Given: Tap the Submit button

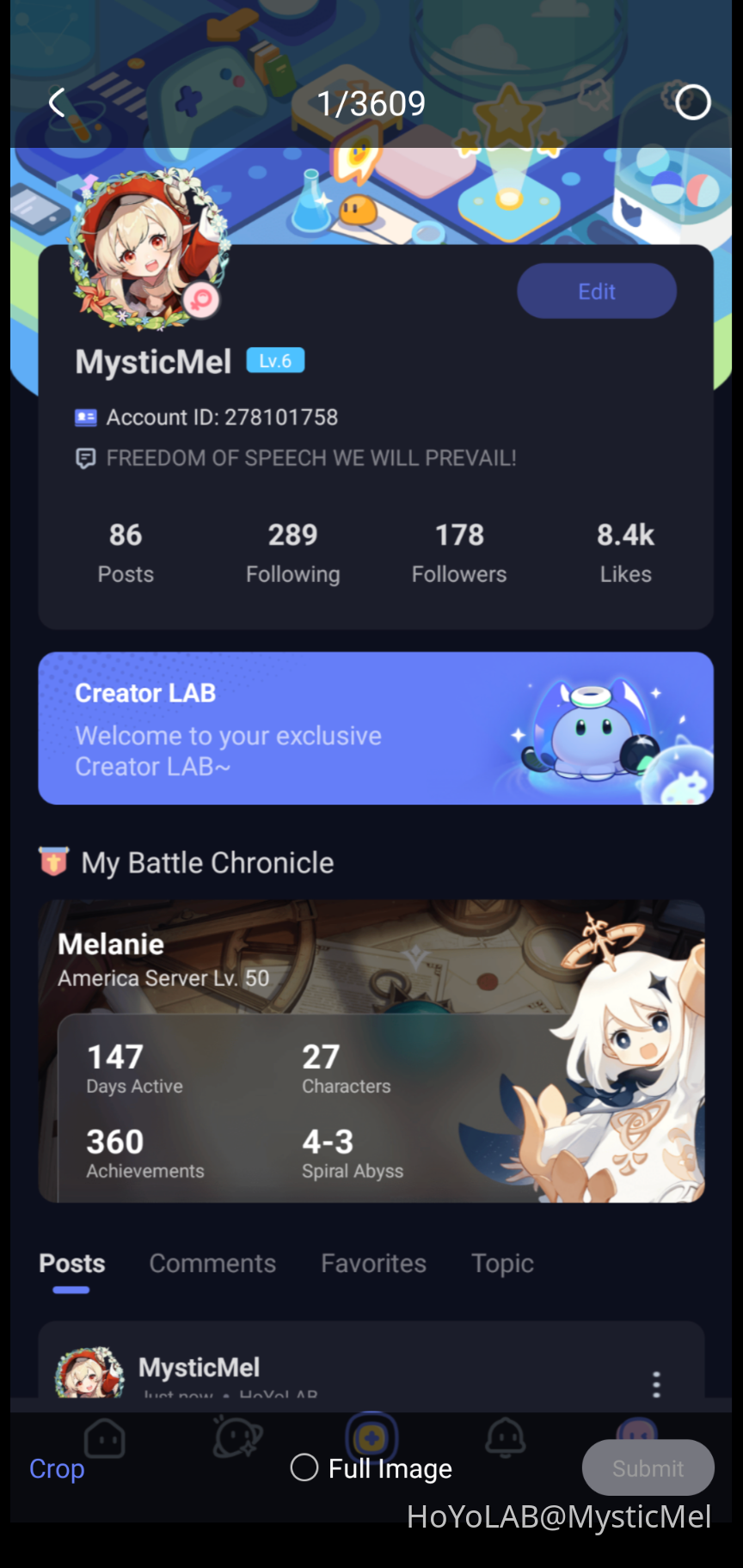Looking at the screenshot, I should pos(648,1467).
